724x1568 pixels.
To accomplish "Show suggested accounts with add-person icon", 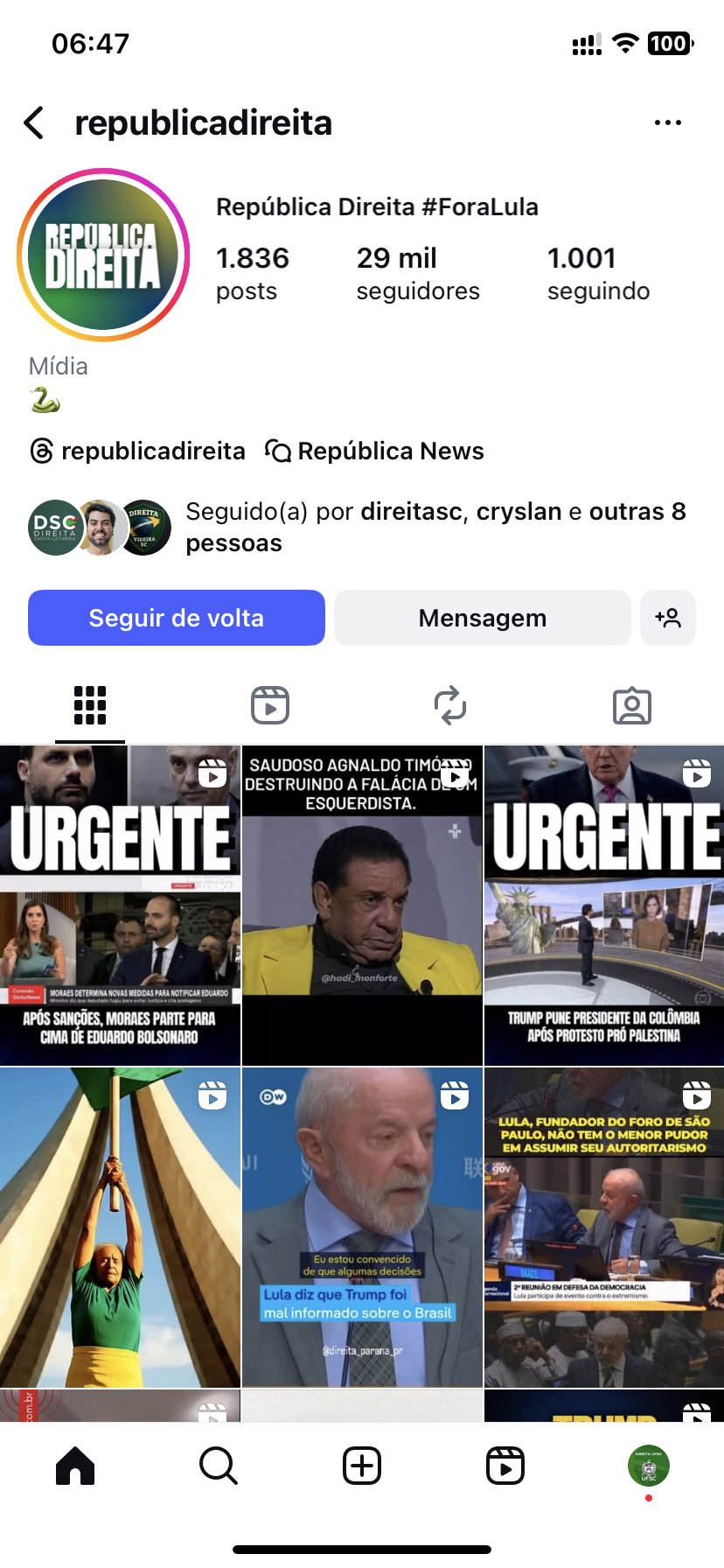I will 668,618.
